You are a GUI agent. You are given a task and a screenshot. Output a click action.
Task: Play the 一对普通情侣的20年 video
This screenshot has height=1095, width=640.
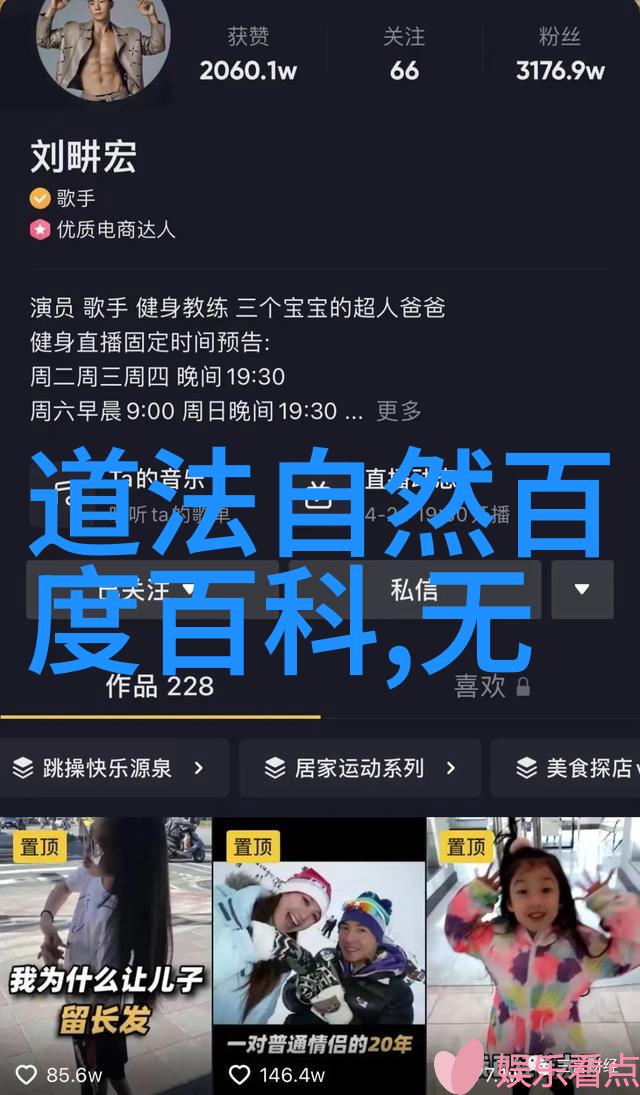click(319, 950)
